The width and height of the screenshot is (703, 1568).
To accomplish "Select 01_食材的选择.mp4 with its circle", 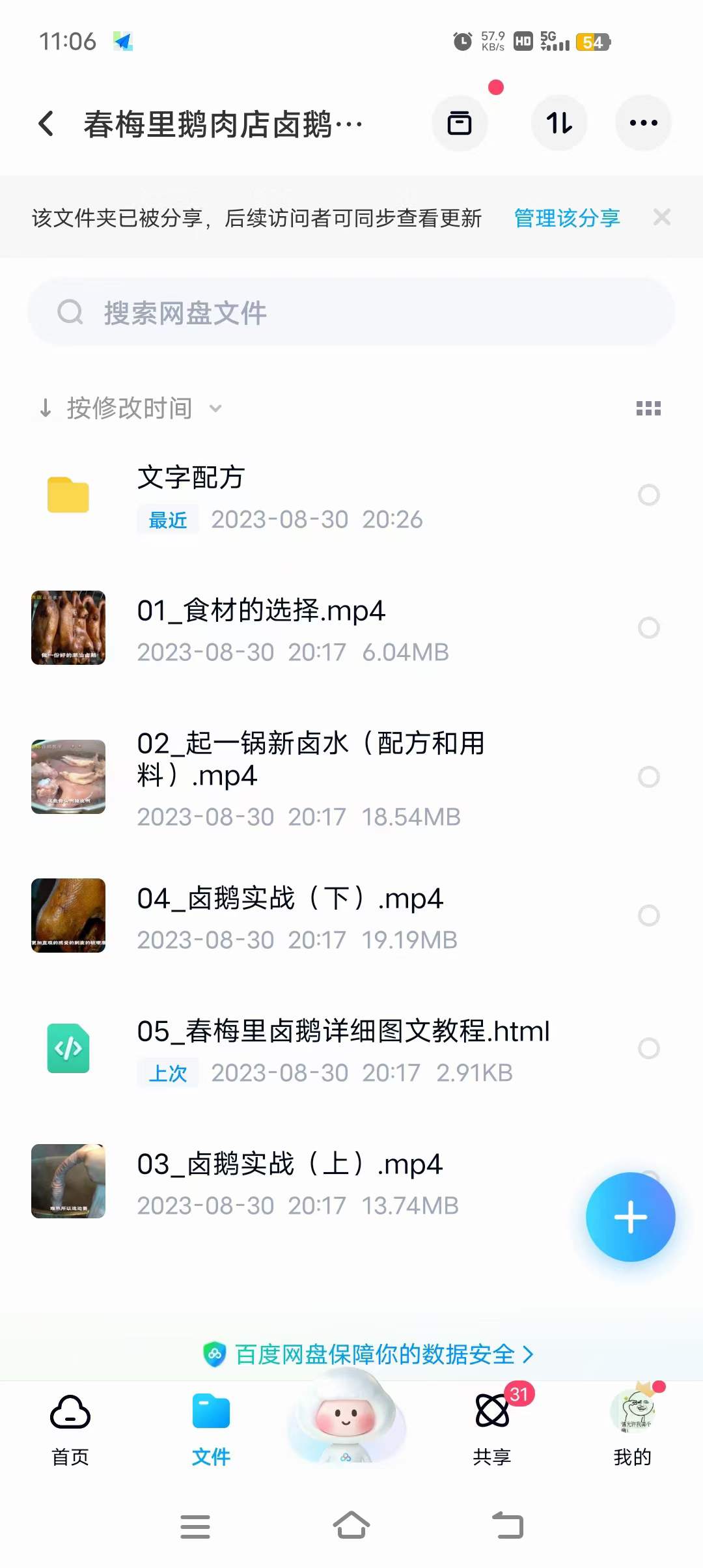I will 649,628.
